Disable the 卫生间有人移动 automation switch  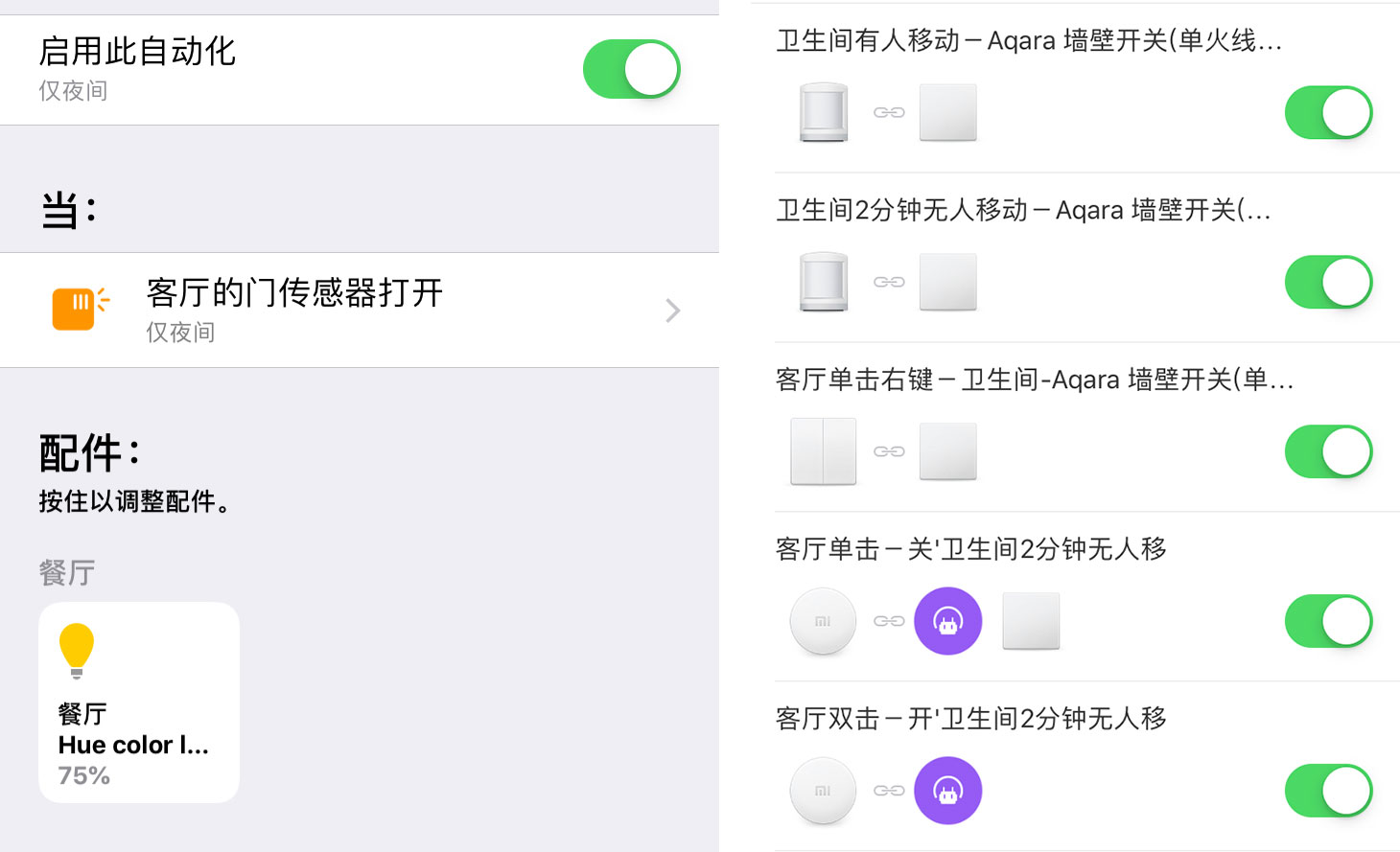1328,112
